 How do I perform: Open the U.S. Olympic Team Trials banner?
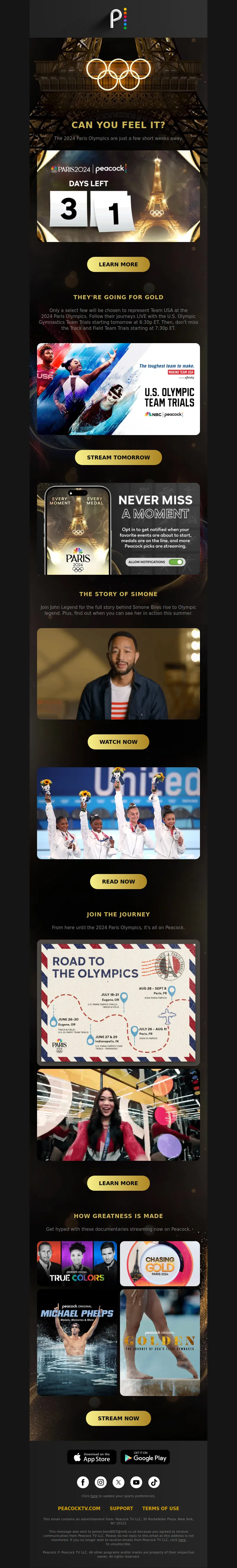pyautogui.click(x=118, y=389)
